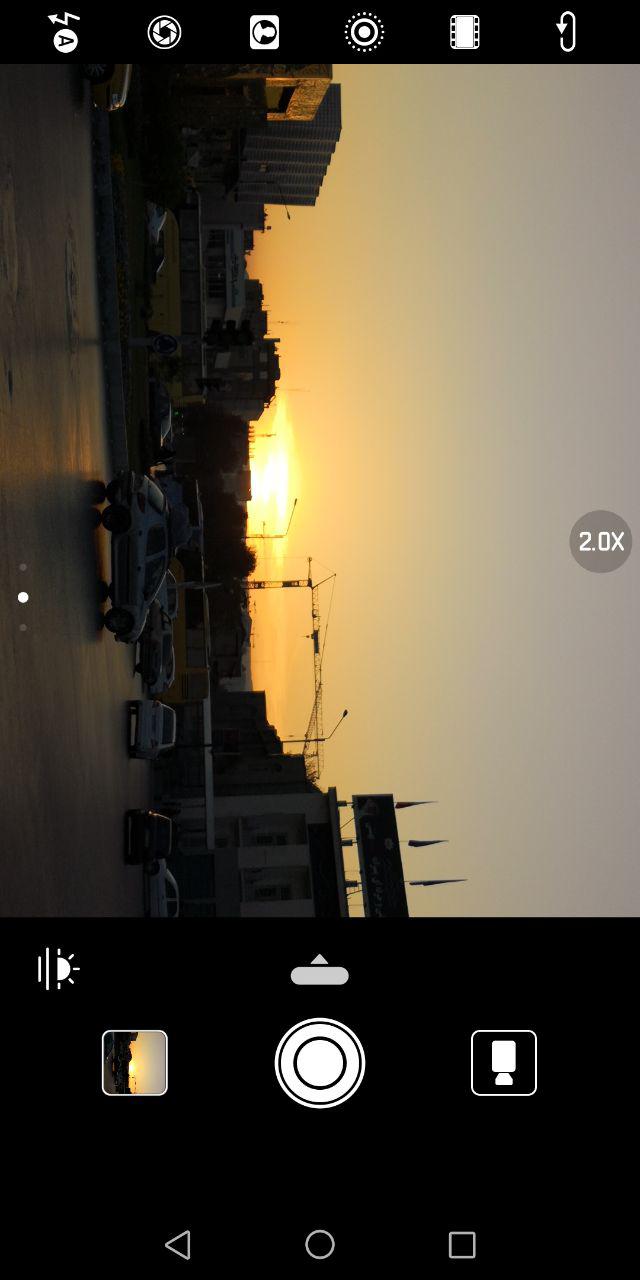Switch to the front camera
Image resolution: width=640 pixels, height=1280 pixels.
tap(566, 32)
